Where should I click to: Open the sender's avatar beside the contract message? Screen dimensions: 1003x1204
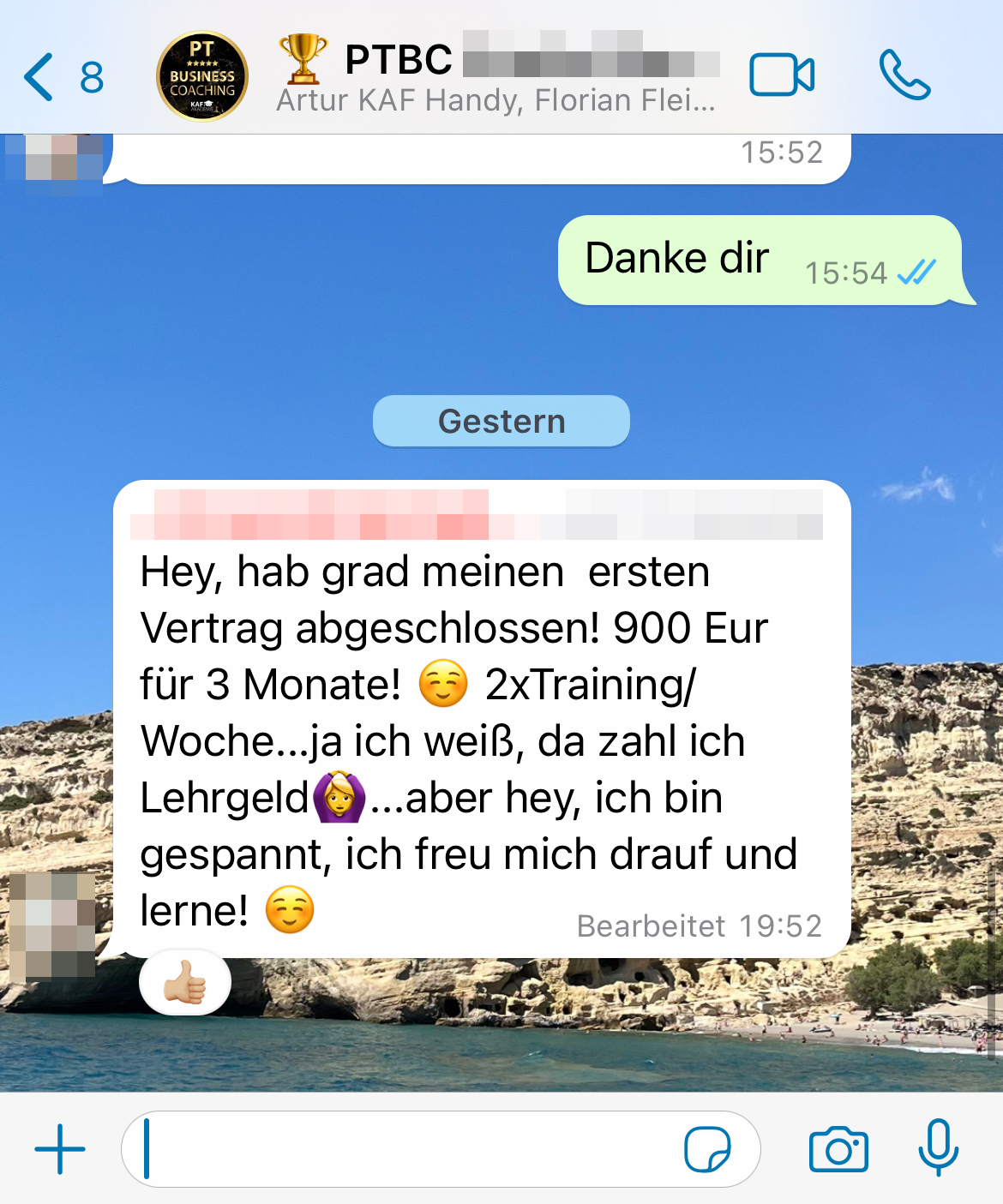[x=53, y=925]
